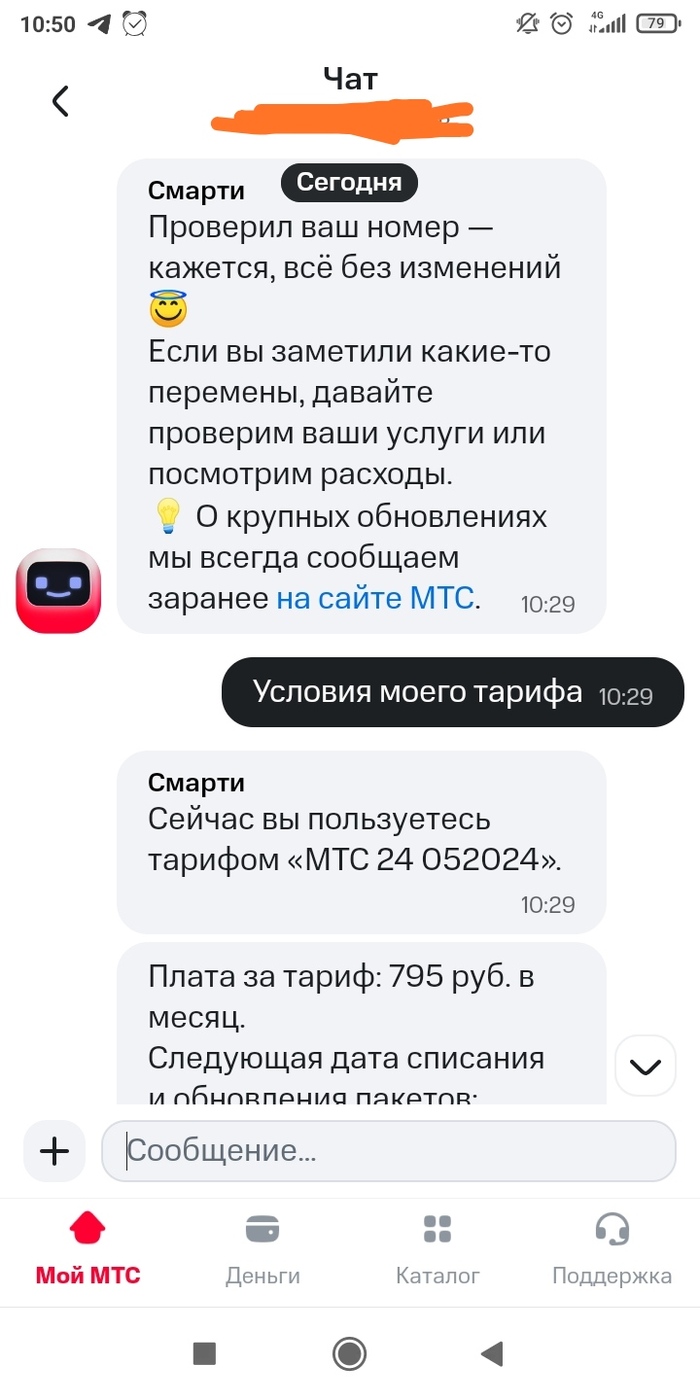Tap the system back triangle
The height and width of the screenshot is (1400, 700).
tap(491, 1354)
